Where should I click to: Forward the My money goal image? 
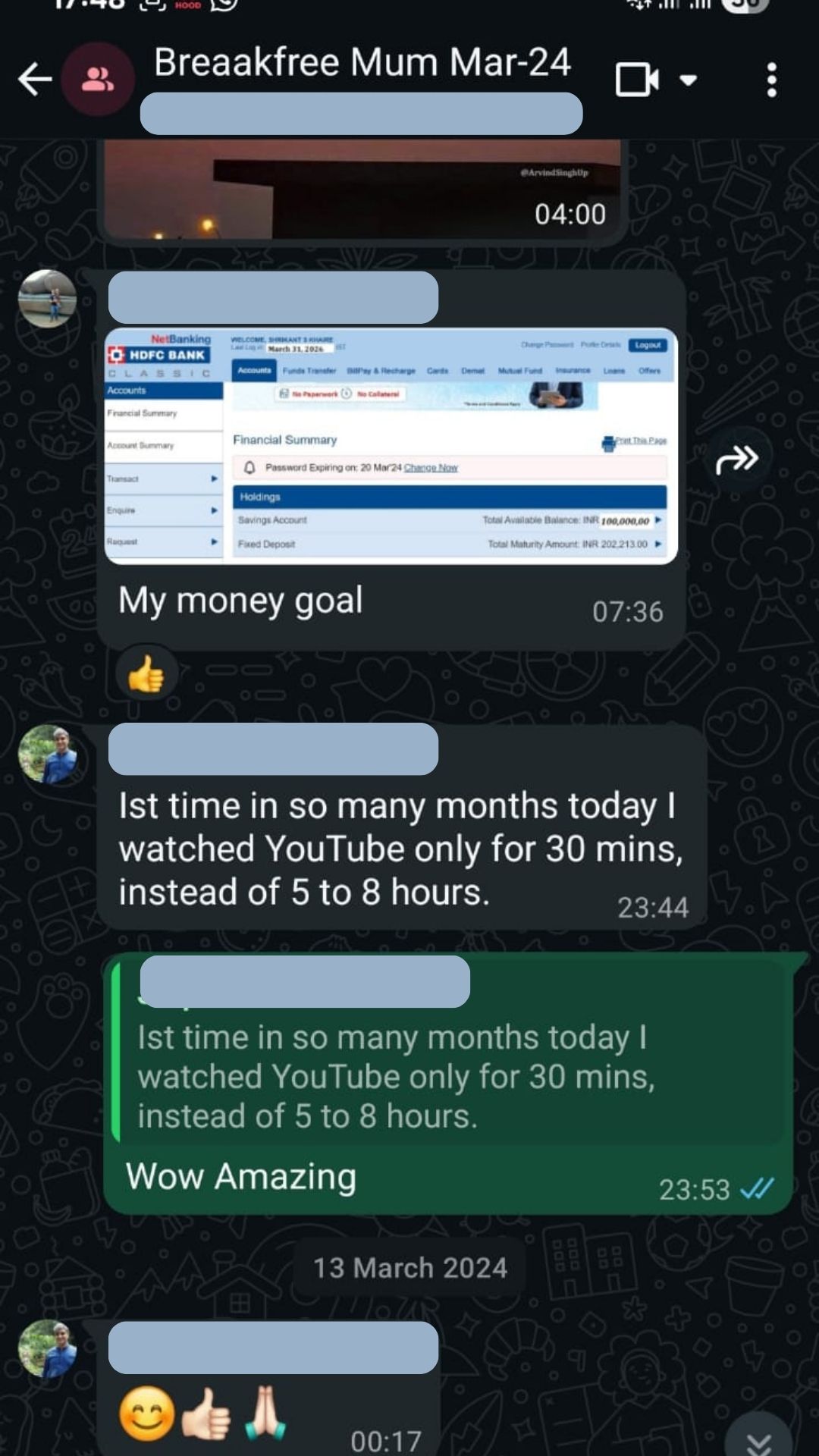(736, 459)
